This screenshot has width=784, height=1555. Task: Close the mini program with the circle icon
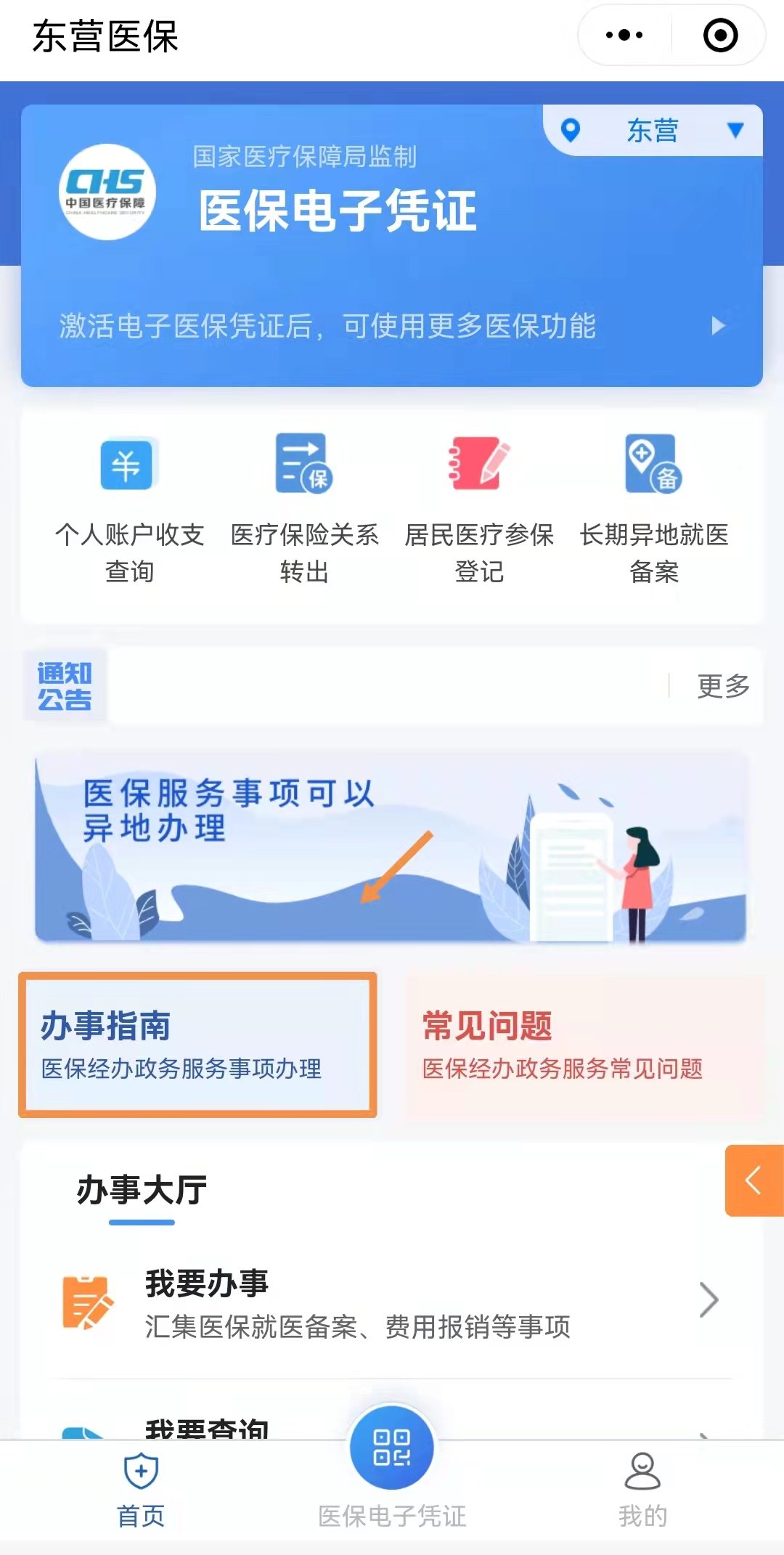coord(720,35)
